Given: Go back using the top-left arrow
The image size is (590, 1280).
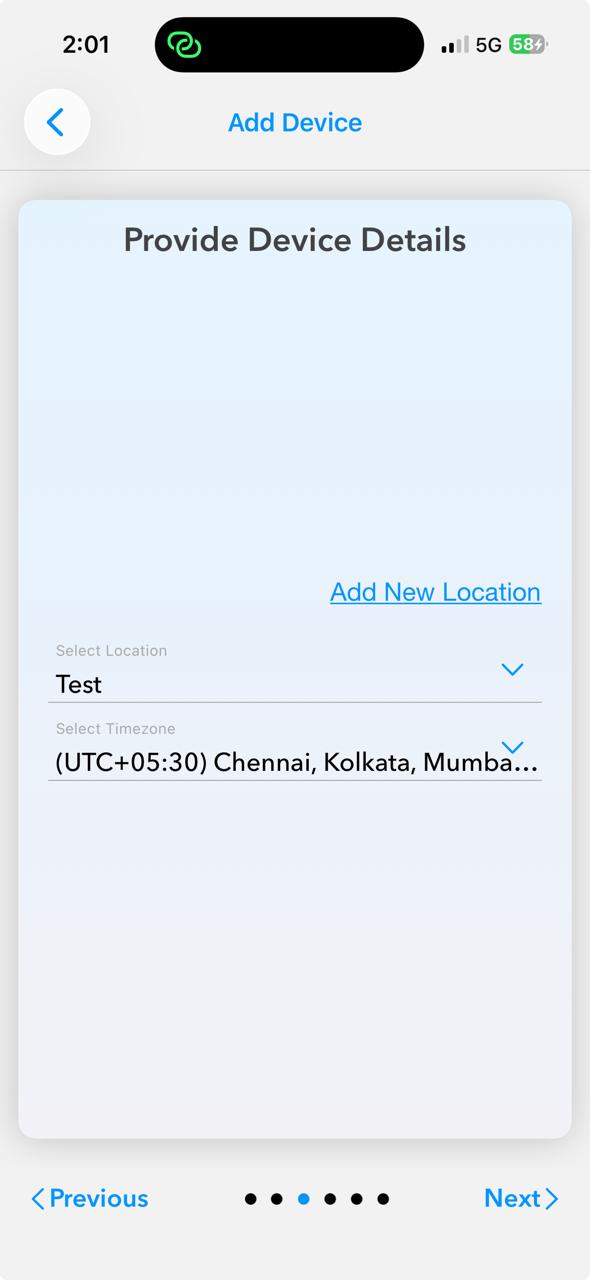Looking at the screenshot, I should pyautogui.click(x=57, y=122).
